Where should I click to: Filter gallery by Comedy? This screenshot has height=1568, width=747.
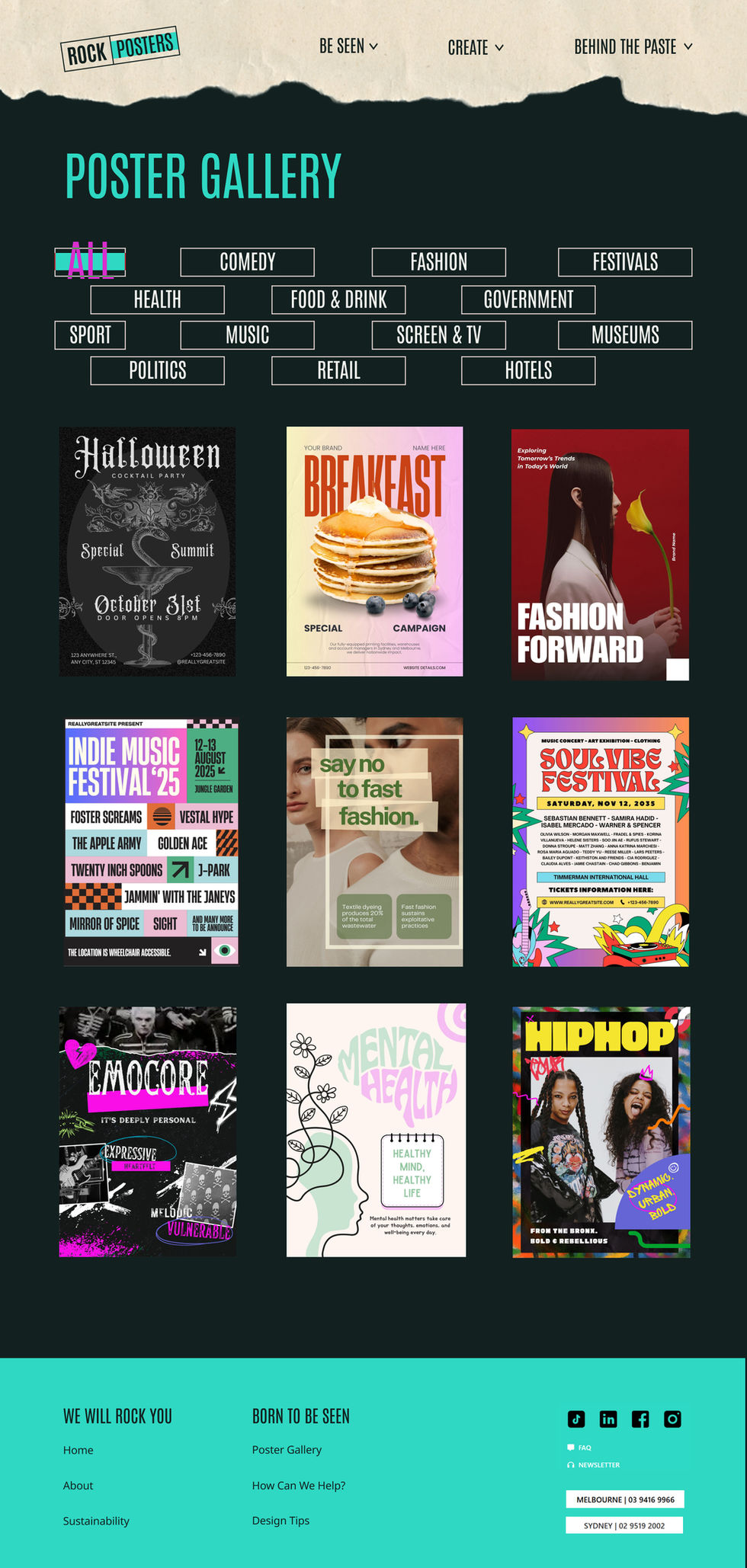(x=247, y=262)
